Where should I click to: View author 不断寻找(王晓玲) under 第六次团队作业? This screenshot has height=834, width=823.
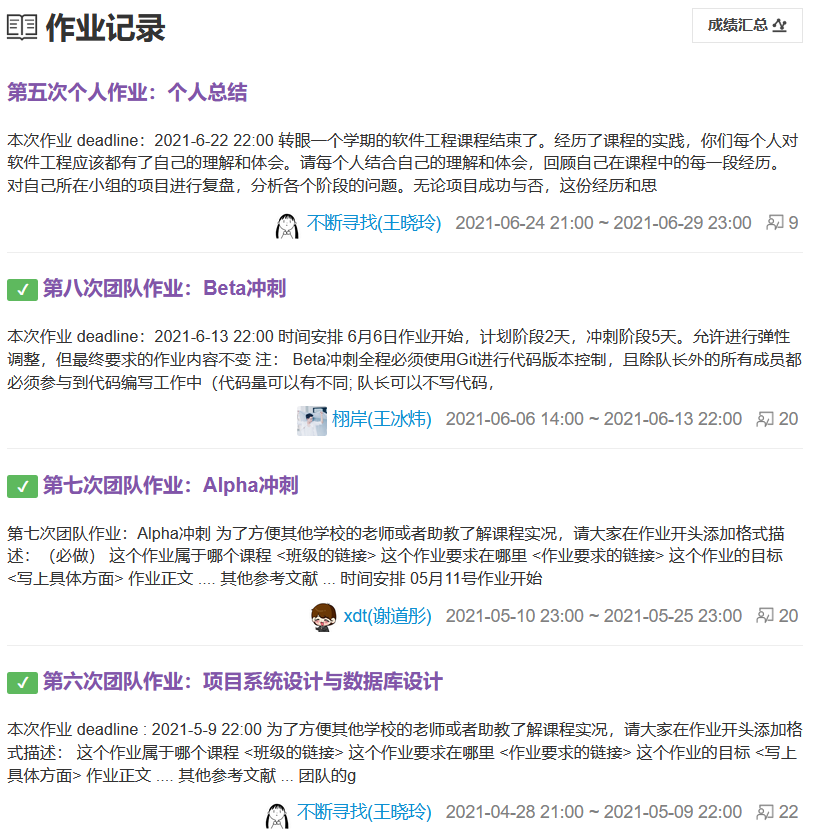pyautogui.click(x=364, y=812)
